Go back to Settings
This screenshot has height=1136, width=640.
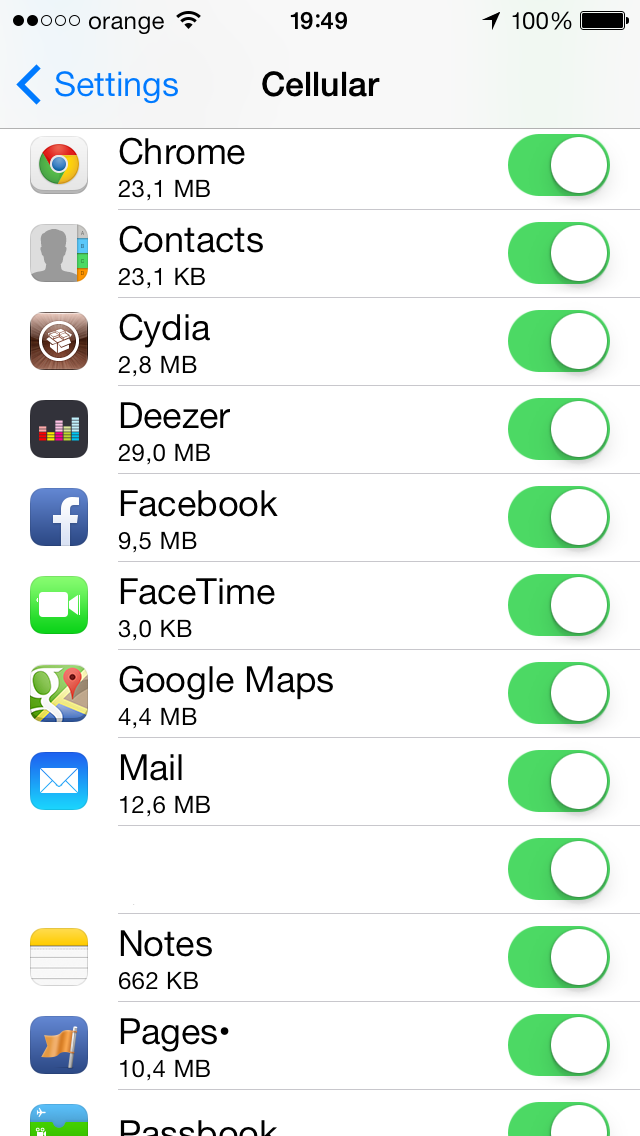[97, 85]
